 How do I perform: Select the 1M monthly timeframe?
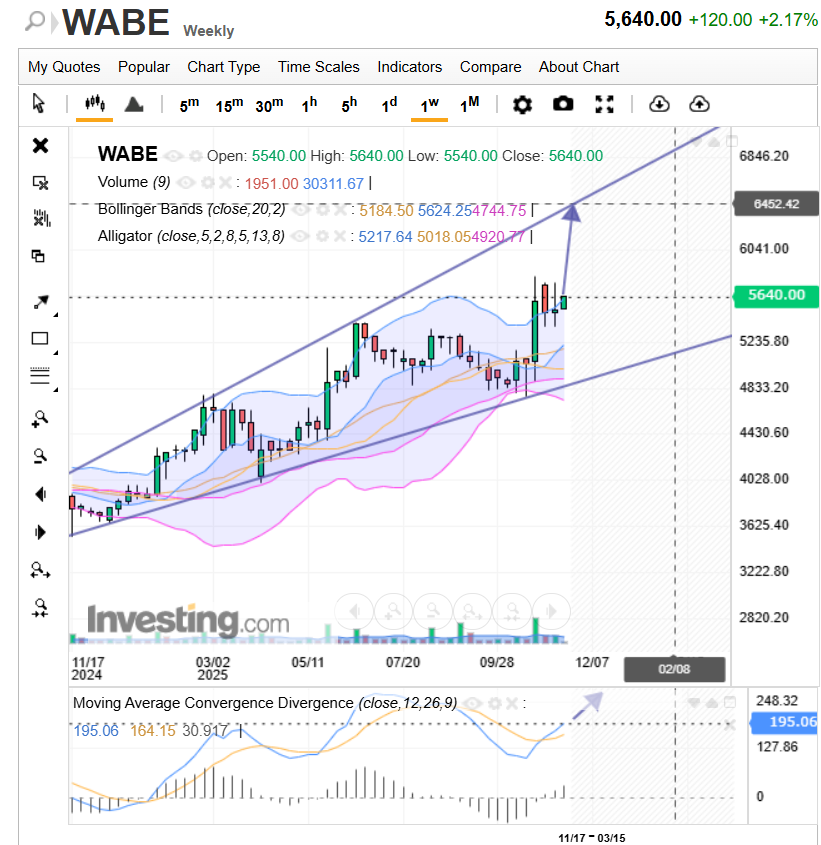(x=469, y=104)
